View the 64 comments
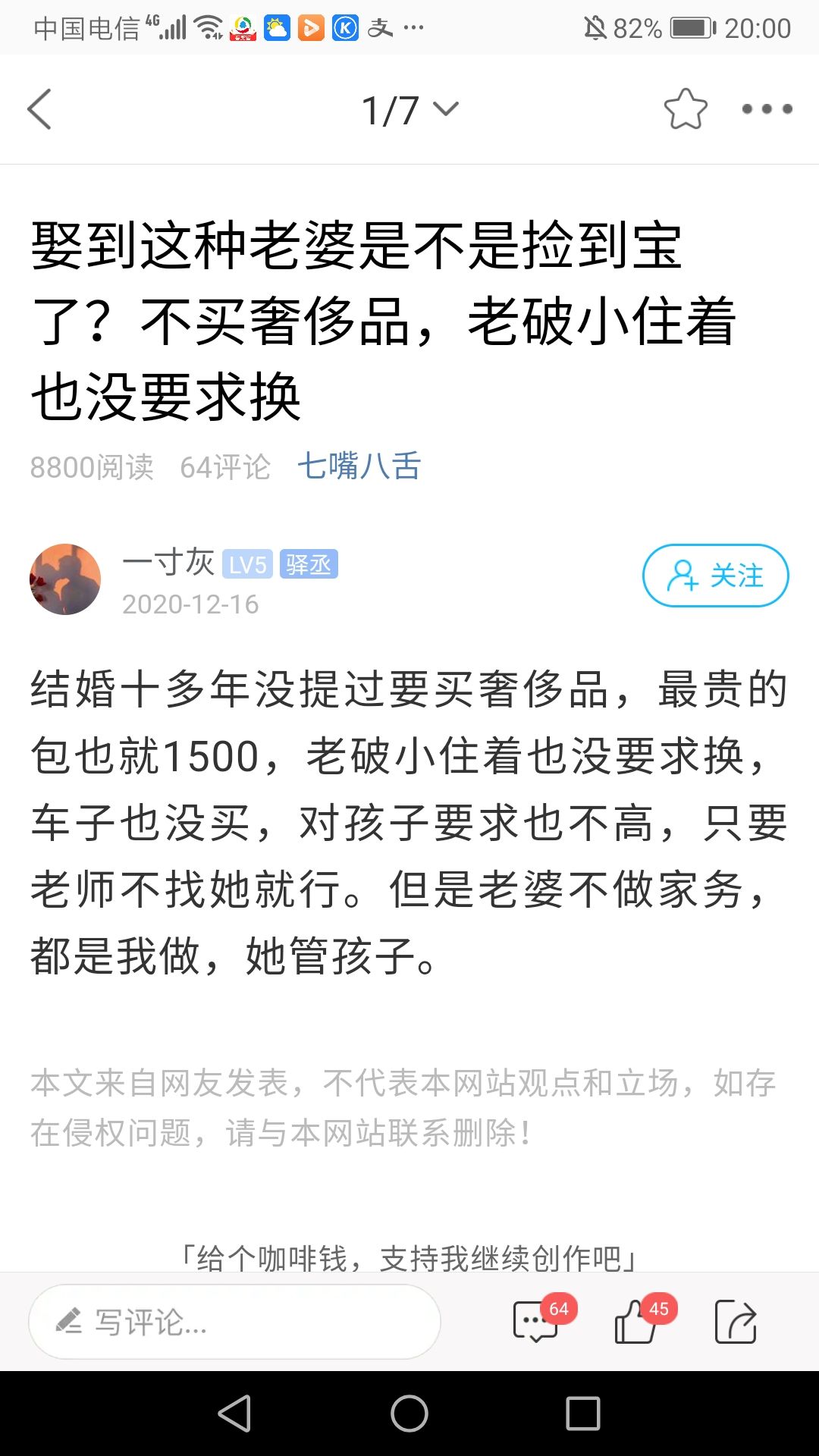This screenshot has height=1456, width=819. point(537,1322)
